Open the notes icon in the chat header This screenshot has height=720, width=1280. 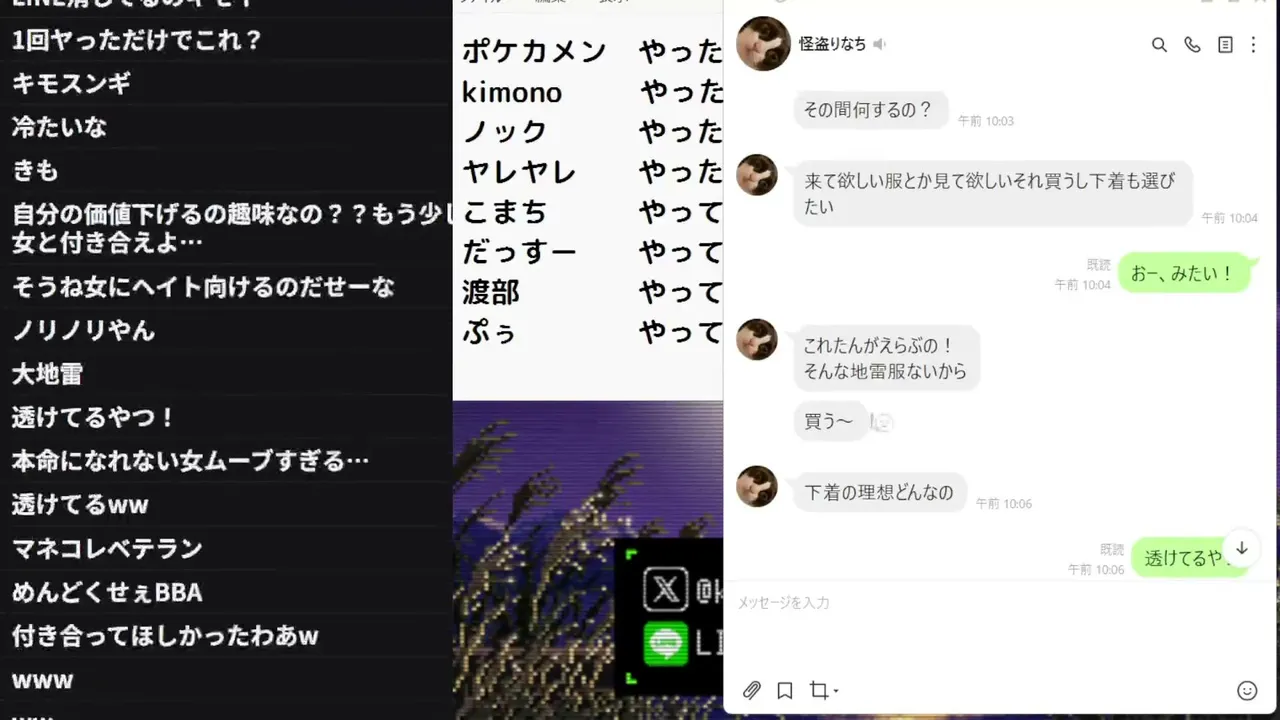click(x=1225, y=45)
